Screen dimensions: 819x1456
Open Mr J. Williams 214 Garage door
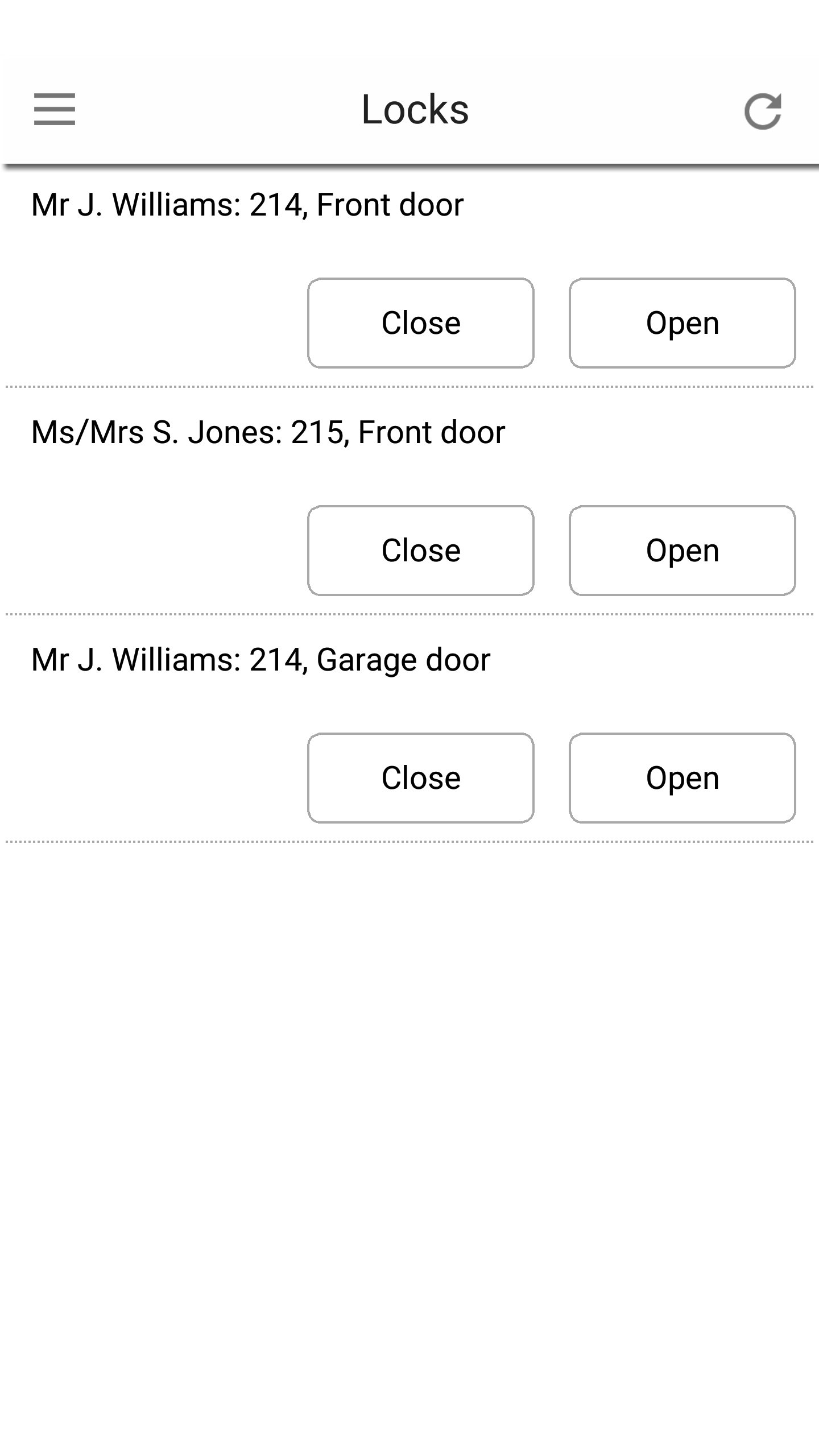(682, 778)
